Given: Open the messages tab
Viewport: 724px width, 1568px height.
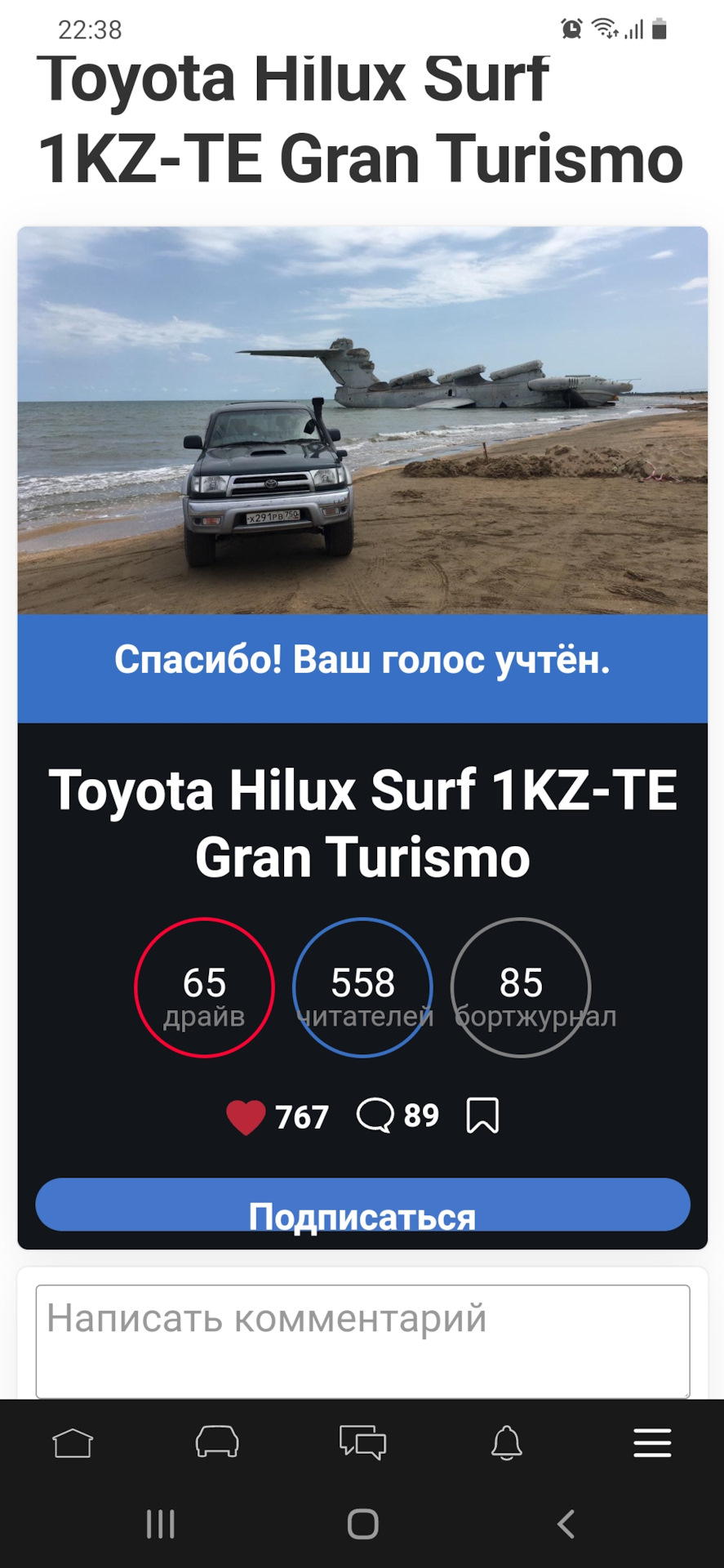Looking at the screenshot, I should (362, 1443).
